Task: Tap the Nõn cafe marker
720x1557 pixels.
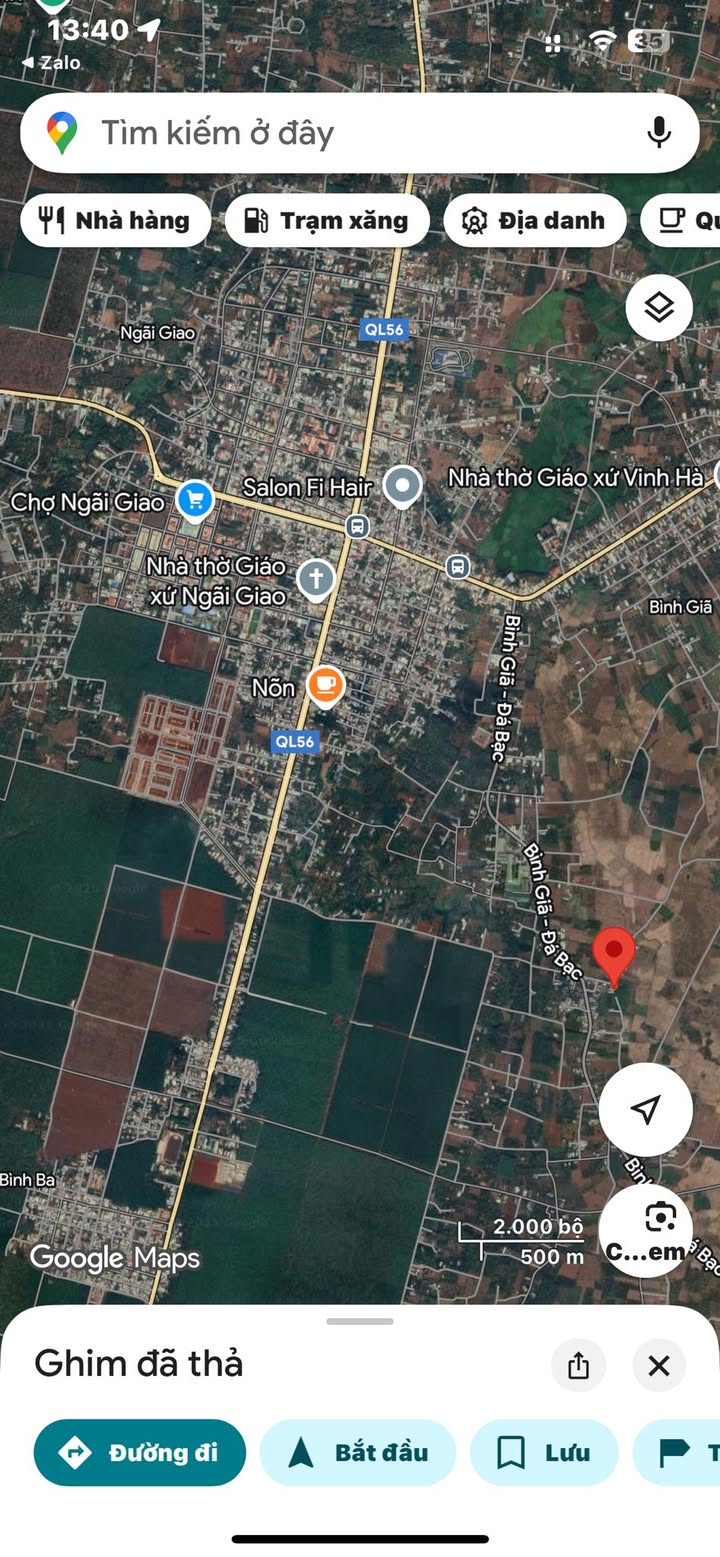Action: click(x=325, y=686)
